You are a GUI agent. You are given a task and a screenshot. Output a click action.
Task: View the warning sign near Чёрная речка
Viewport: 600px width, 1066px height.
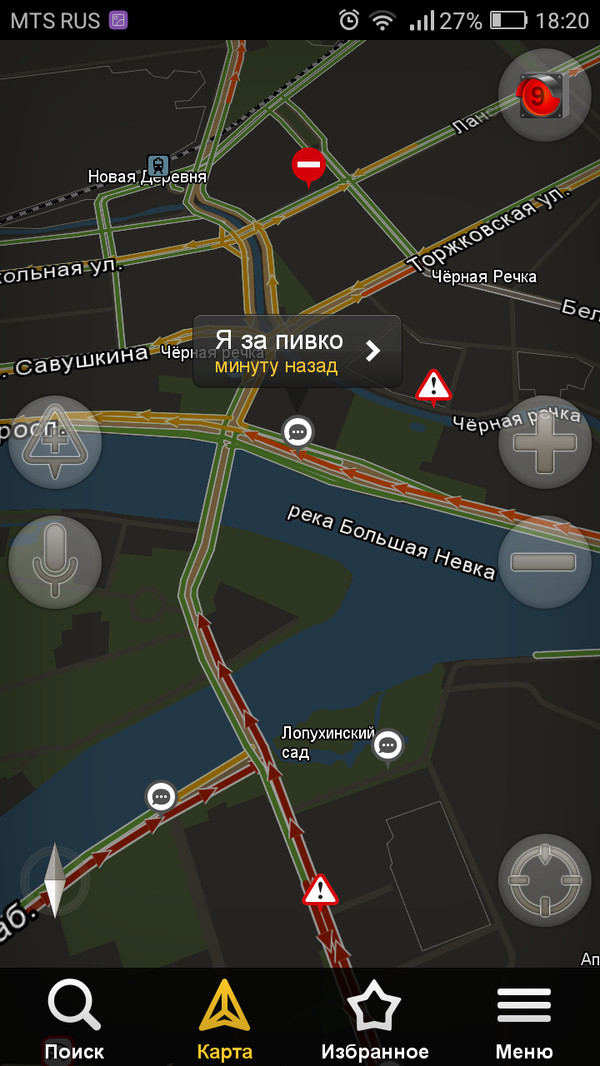433,385
